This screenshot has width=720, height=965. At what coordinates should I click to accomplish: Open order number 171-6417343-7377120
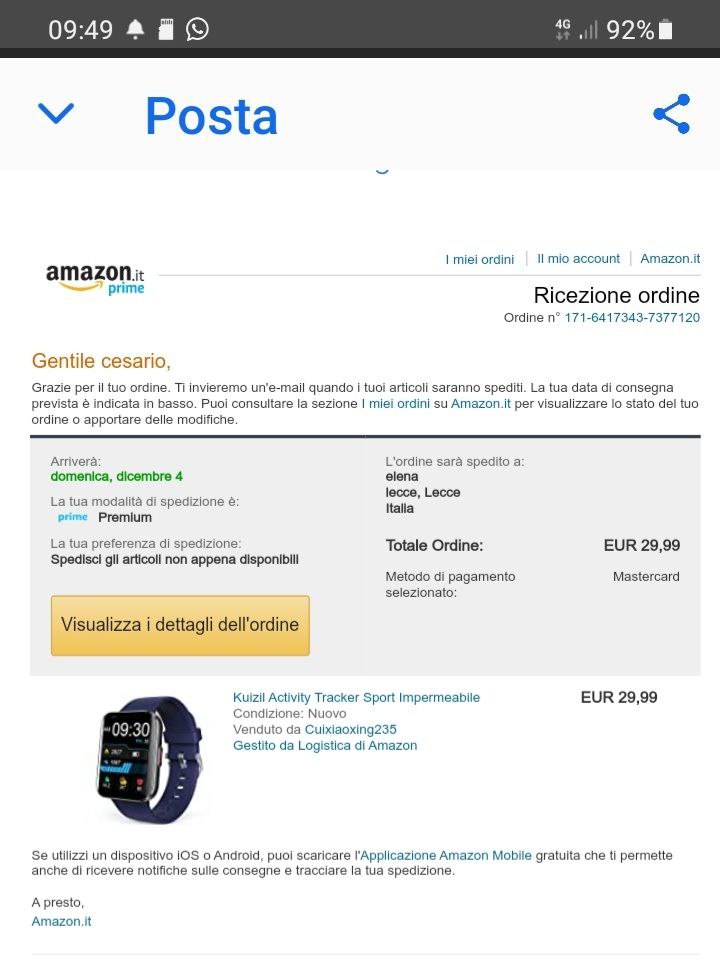click(x=632, y=317)
